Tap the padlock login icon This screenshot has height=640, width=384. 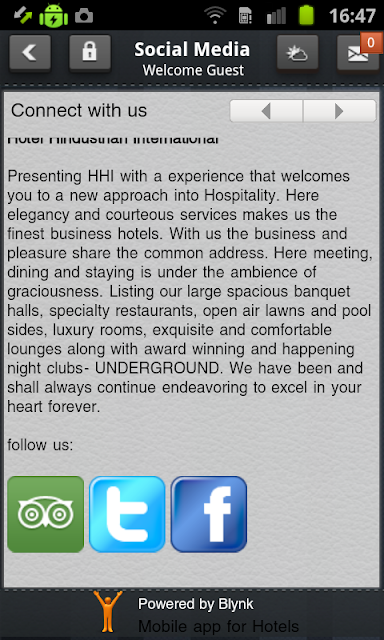coord(90,53)
